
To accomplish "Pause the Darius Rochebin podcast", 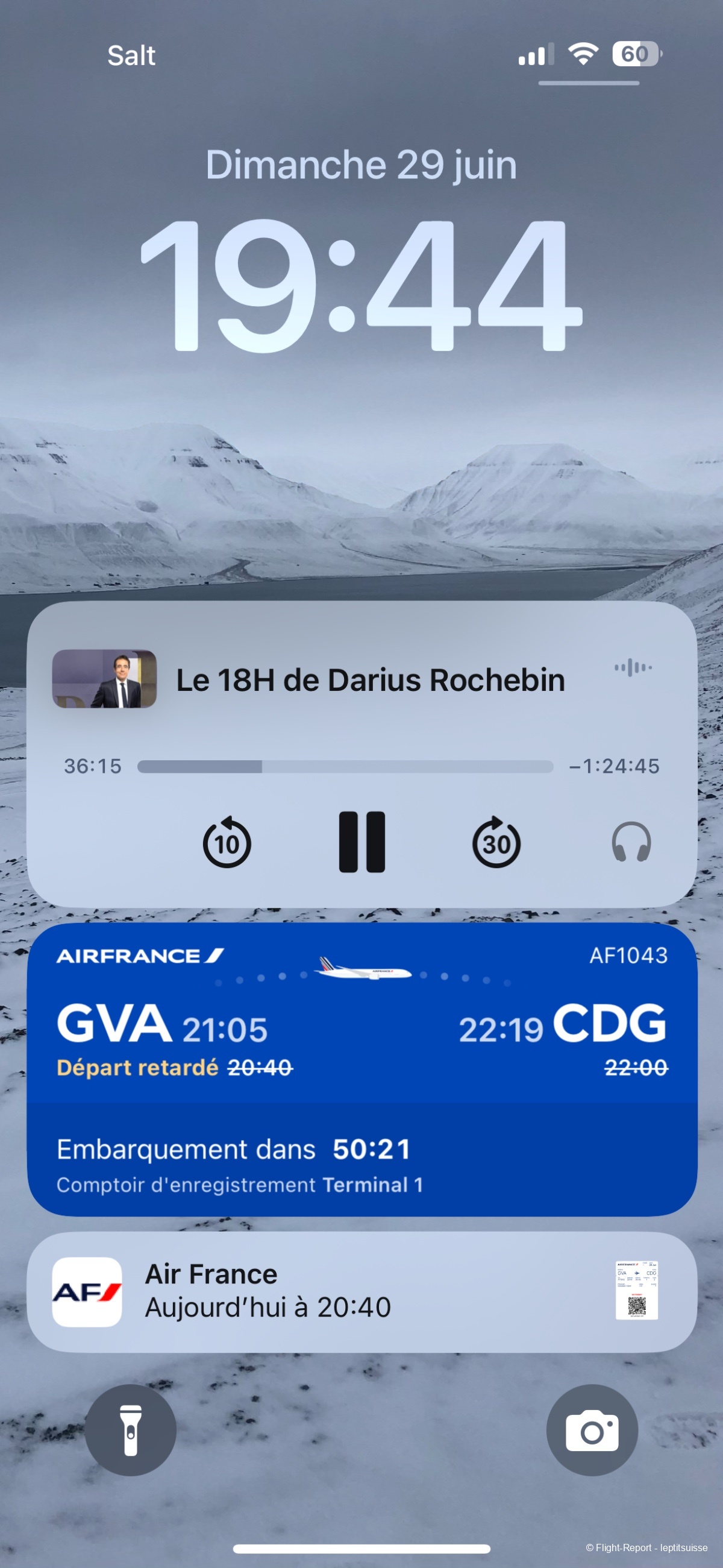I will coord(361,842).
